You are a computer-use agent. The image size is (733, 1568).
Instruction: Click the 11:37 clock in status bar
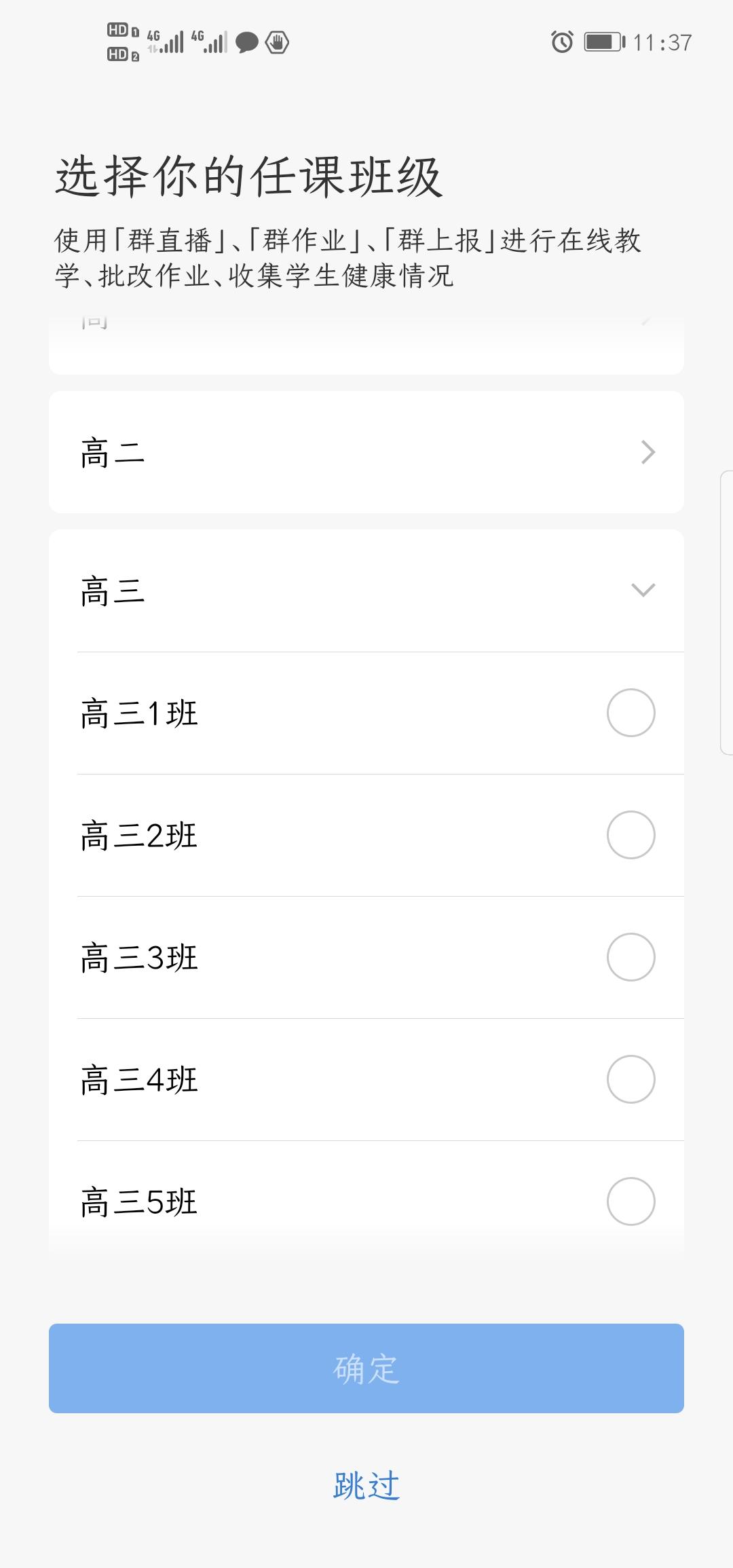[x=662, y=42]
